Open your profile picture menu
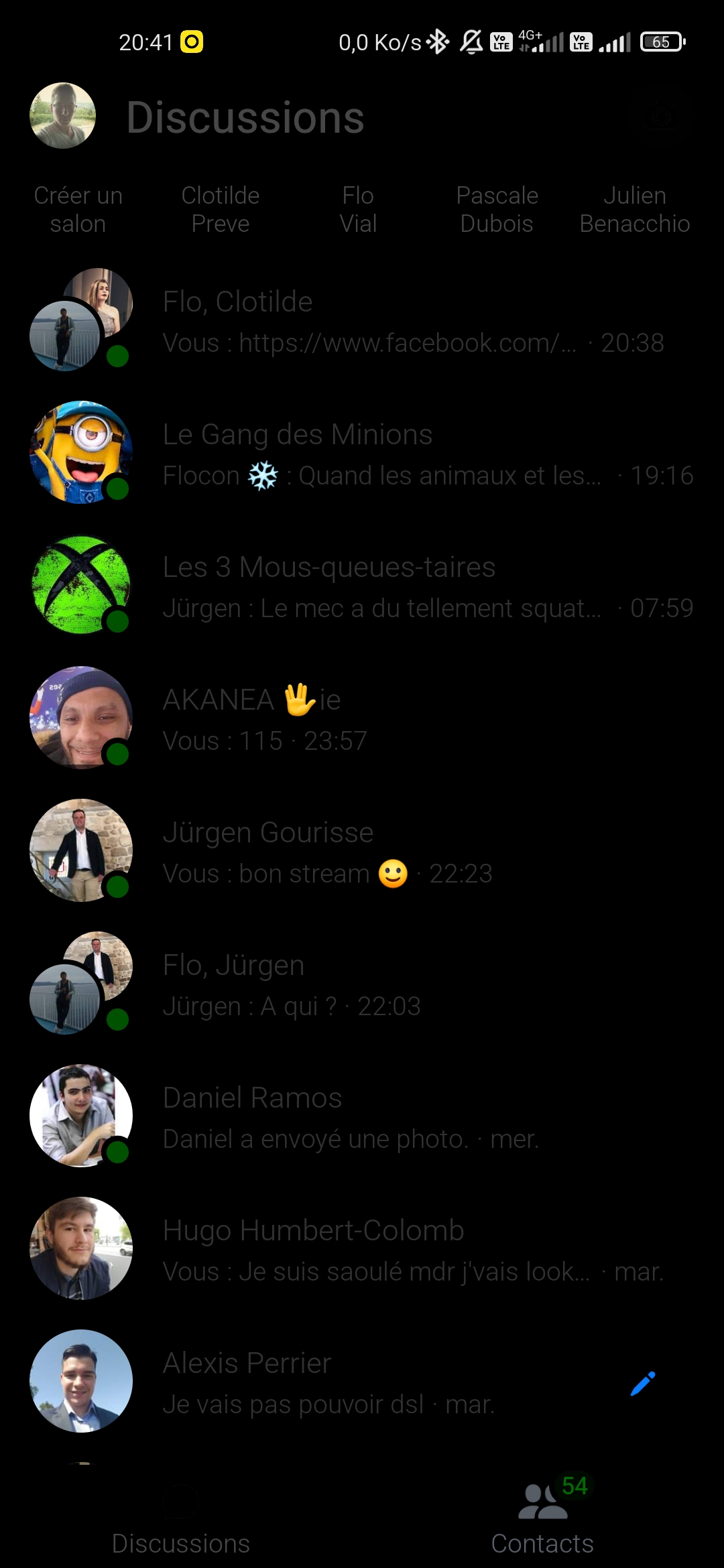 click(x=63, y=116)
